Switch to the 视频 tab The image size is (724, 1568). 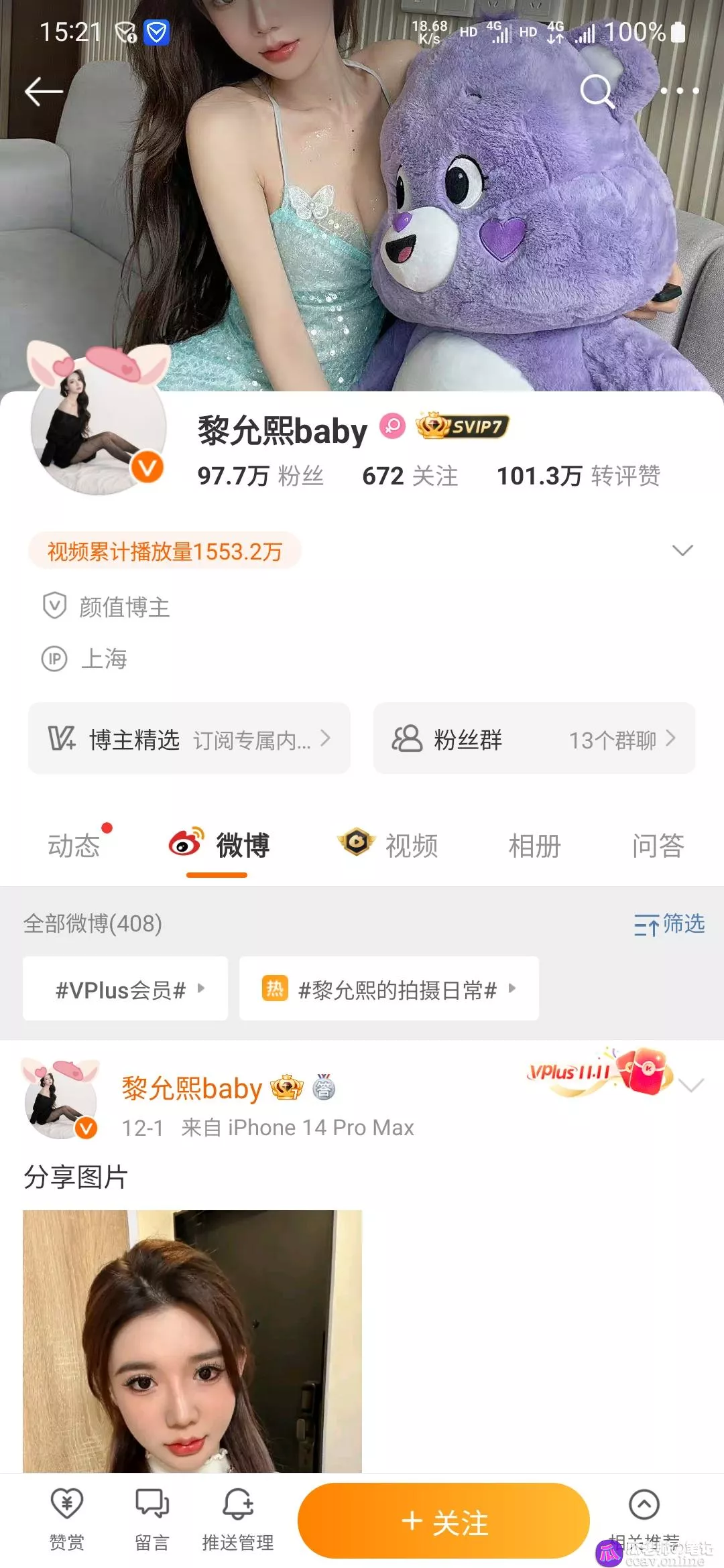click(x=389, y=846)
